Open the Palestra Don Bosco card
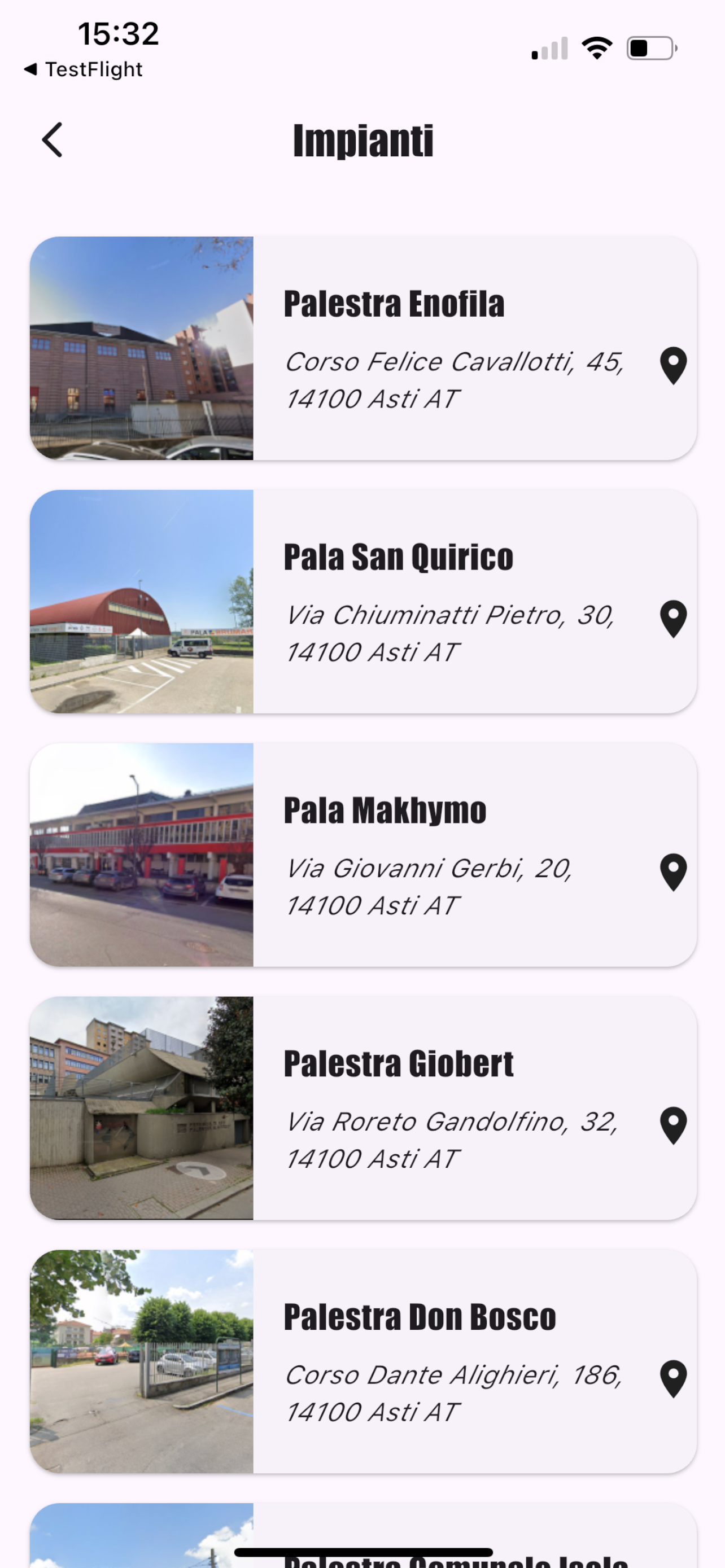 tap(364, 1361)
